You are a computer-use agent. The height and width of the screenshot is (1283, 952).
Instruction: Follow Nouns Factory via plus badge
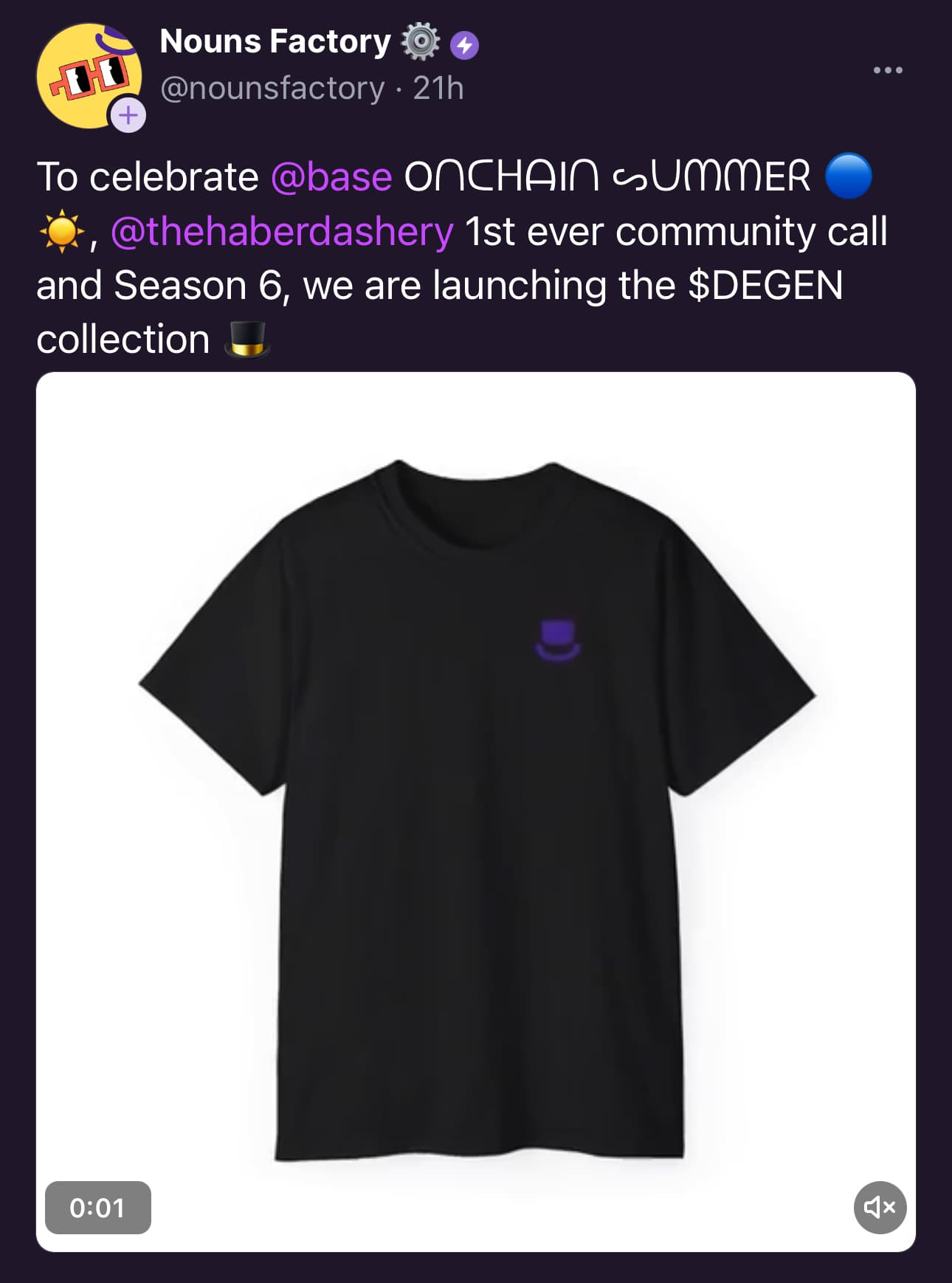pyautogui.click(x=128, y=115)
